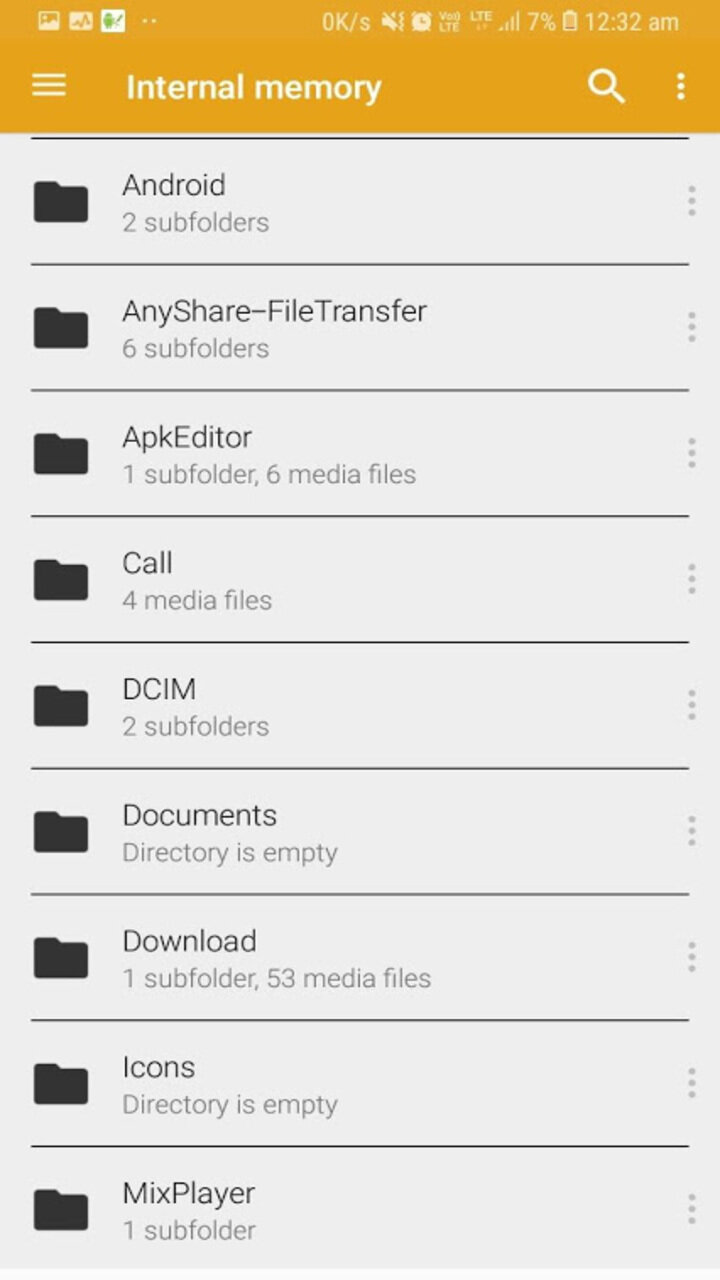Show options for the ApkEditor folder
720x1280 pixels.
pos(691,453)
